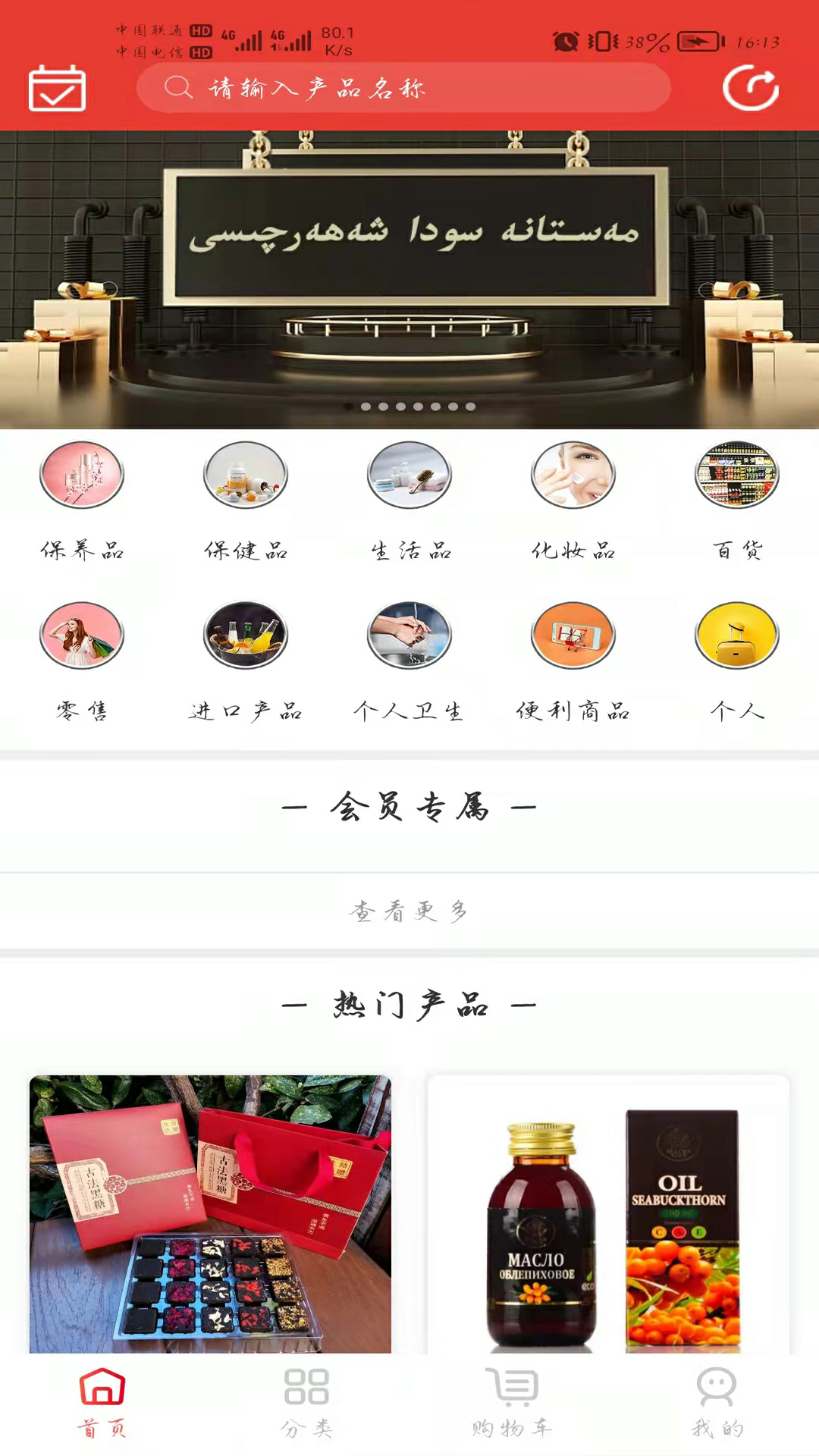Image resolution: width=819 pixels, height=1456 pixels.
Task: Open the 化妆品 category icon
Action: pyautogui.click(x=573, y=474)
